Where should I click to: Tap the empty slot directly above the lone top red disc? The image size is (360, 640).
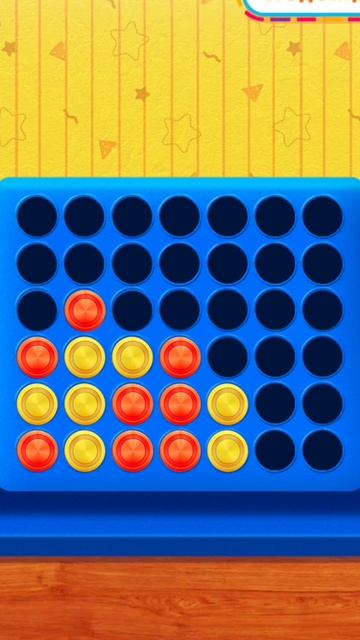(84, 263)
